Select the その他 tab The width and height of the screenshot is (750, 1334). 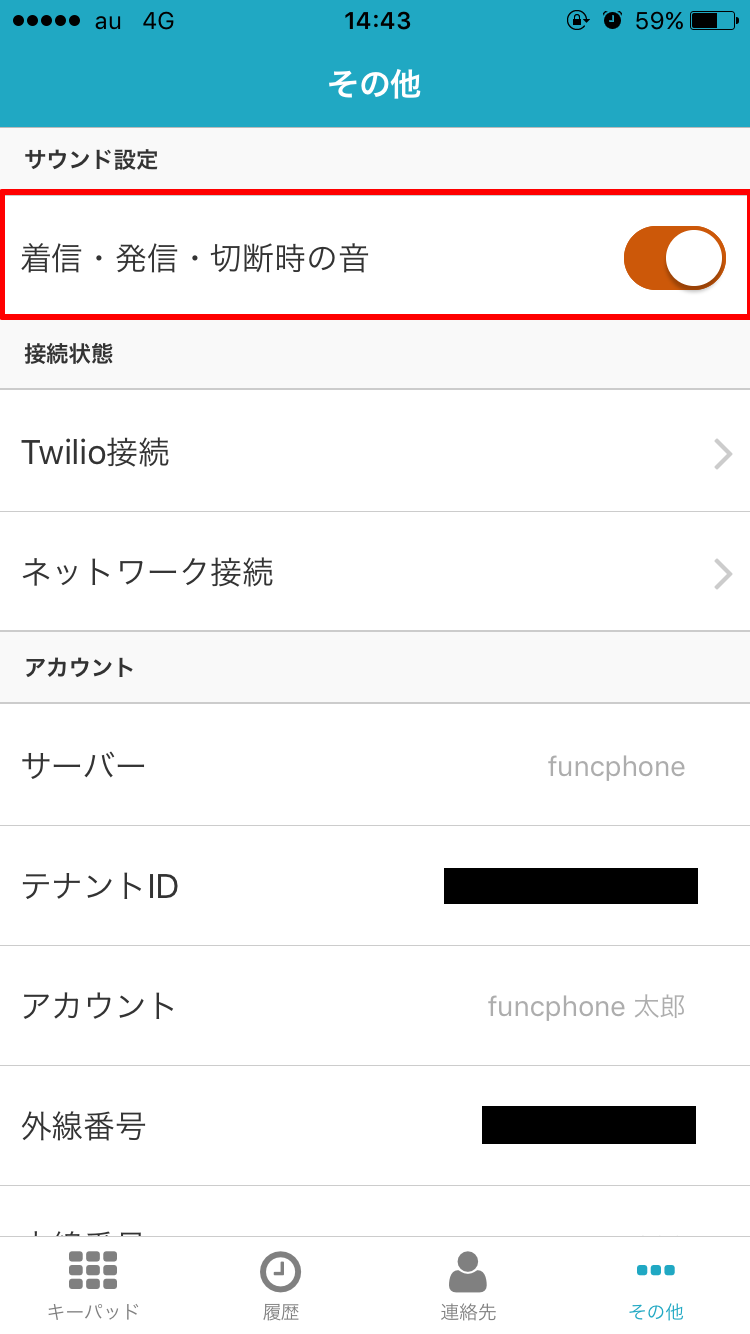click(656, 1285)
